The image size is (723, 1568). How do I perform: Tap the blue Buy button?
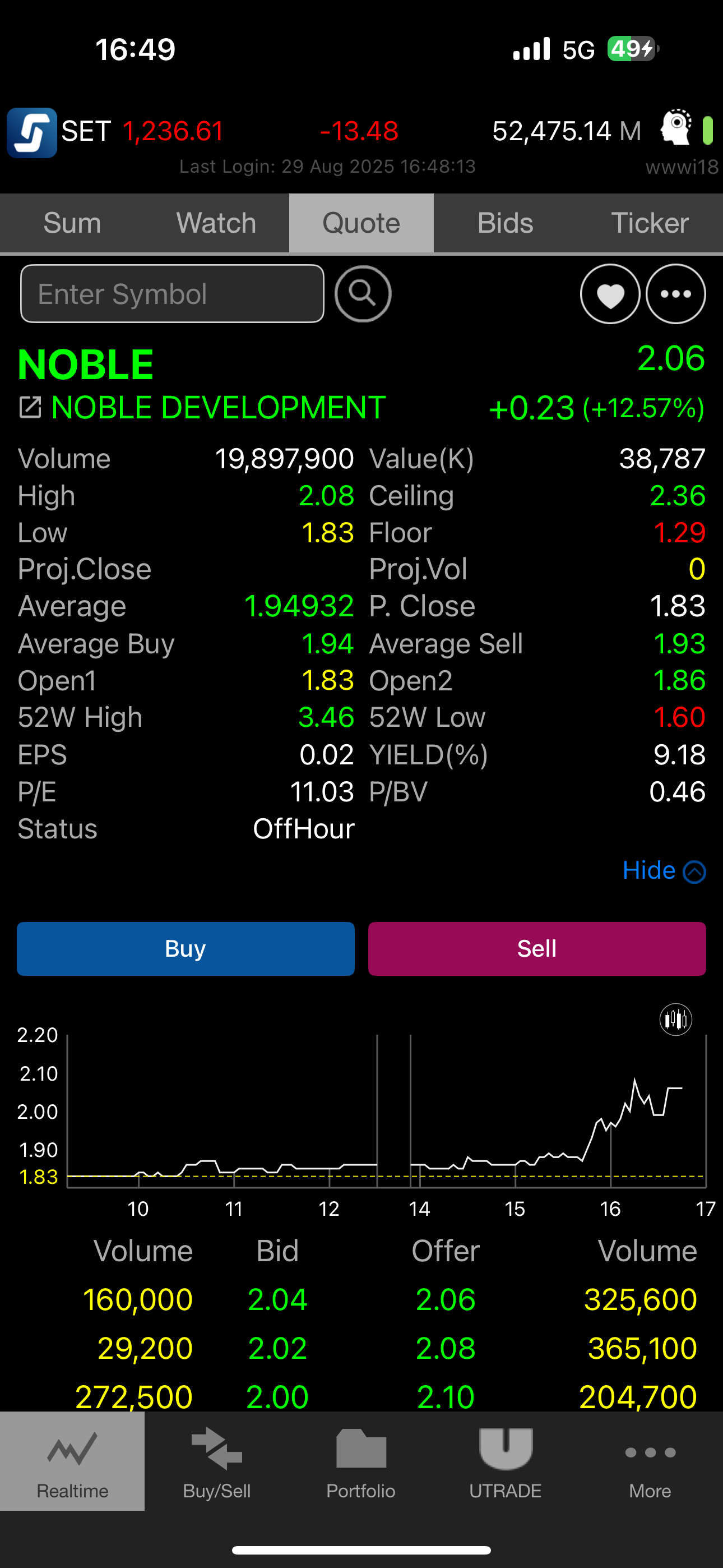[186, 949]
